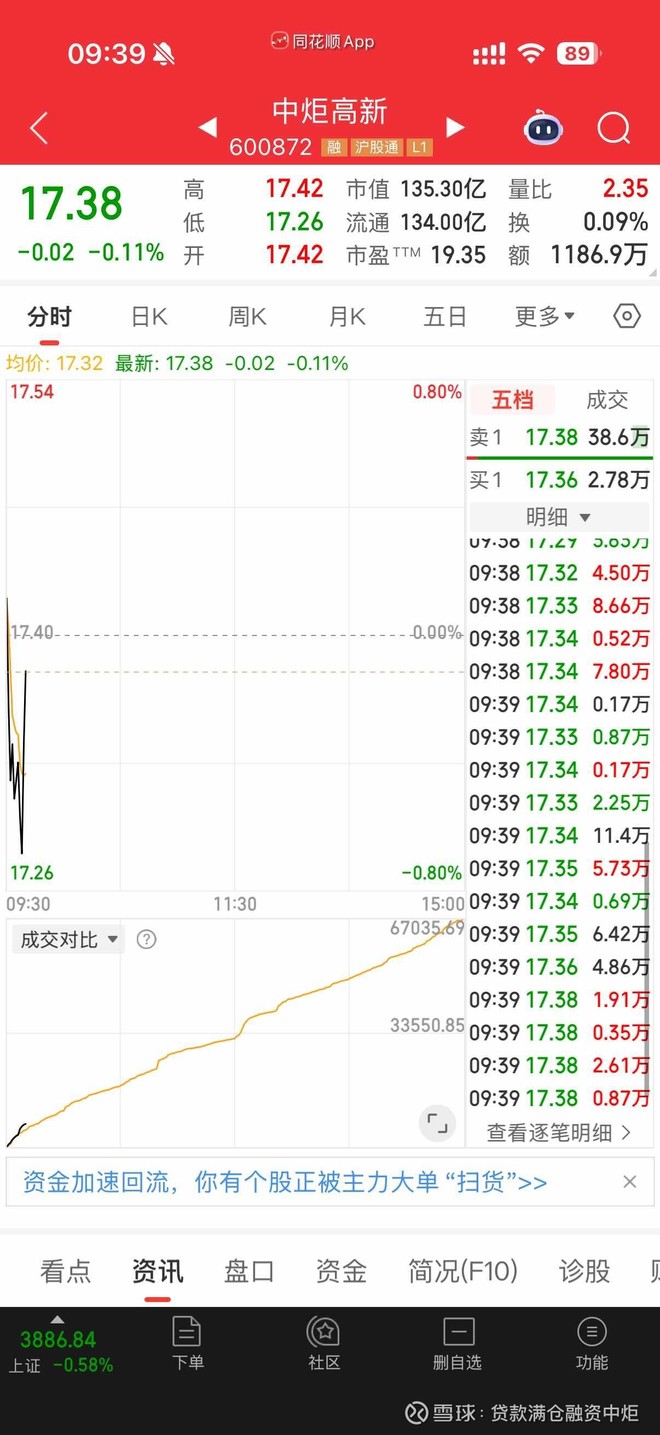Open 下单 to place an order
This screenshot has height=1435, width=660.
point(187,1343)
